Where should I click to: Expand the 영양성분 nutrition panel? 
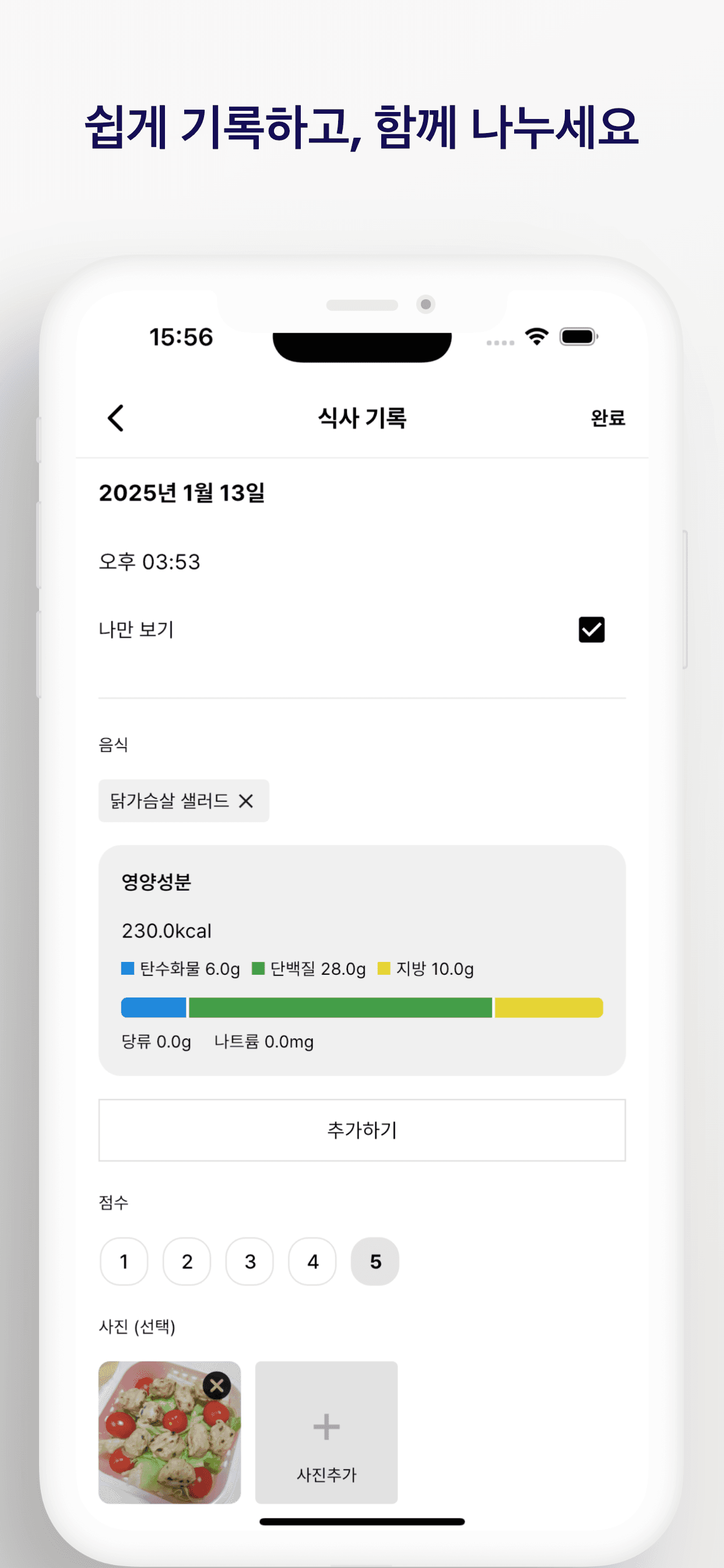point(156,883)
